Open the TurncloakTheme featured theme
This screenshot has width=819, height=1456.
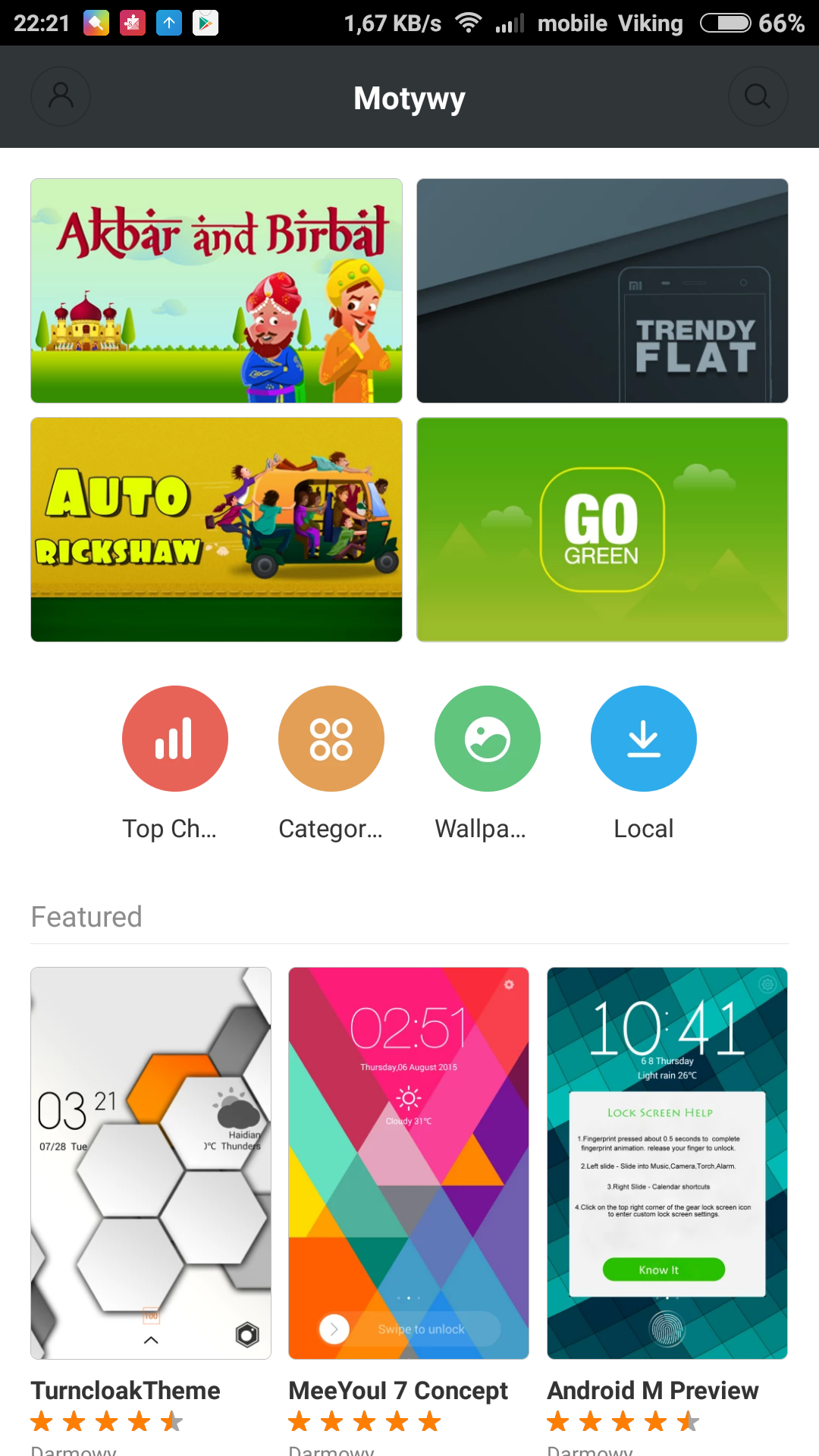click(151, 1163)
